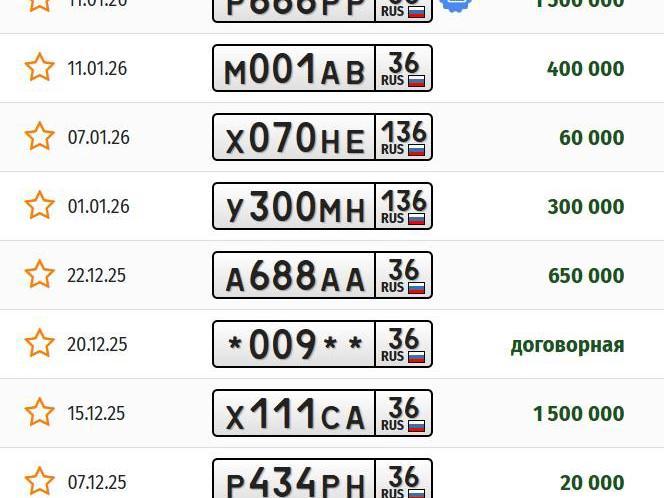664x498 pixels.
Task: Add У300МН 136 plate to favorites
Action: [39, 206]
